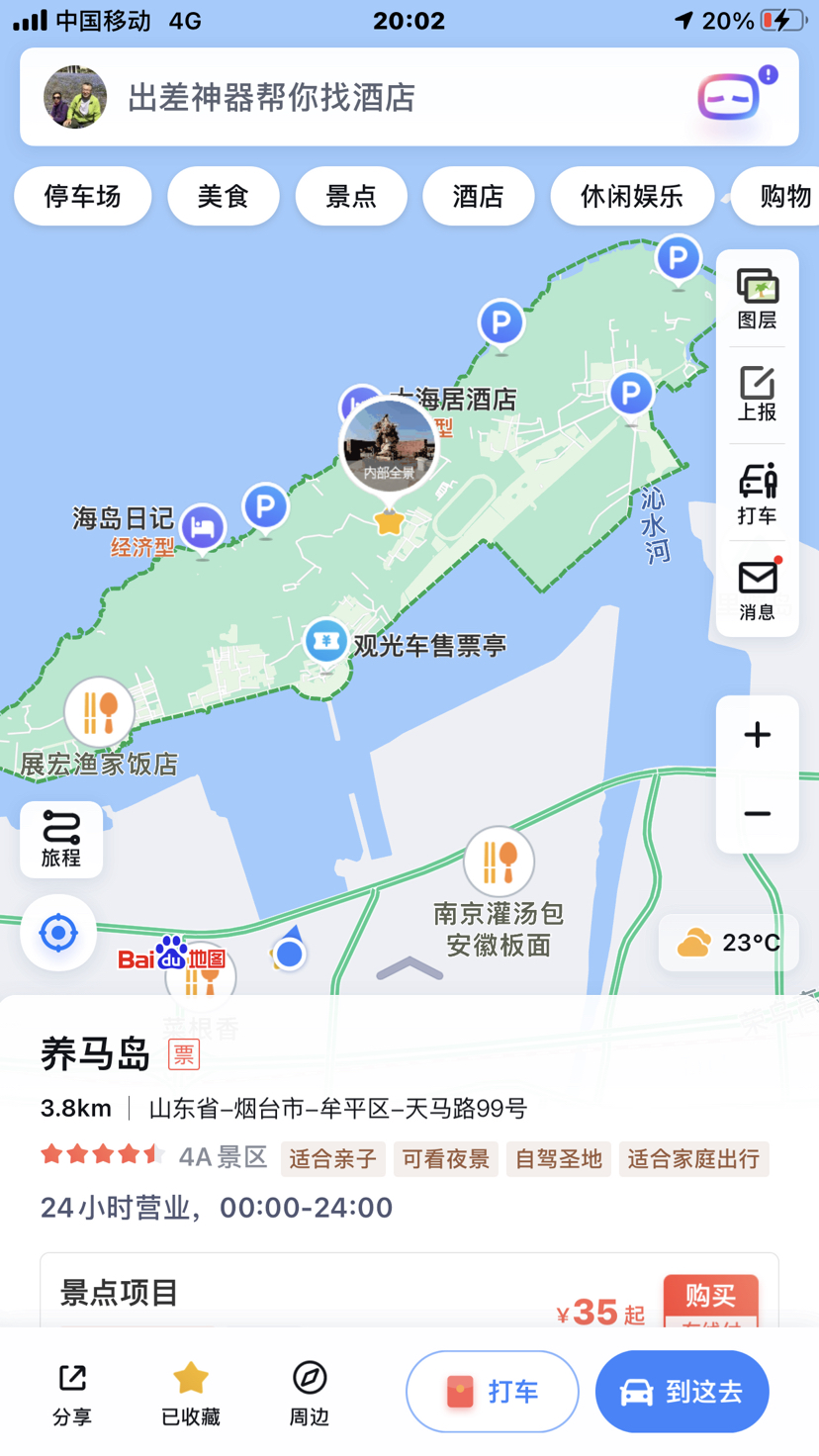Share the 养马岛 location
This screenshot has width=819, height=1456.
pos(72,1393)
